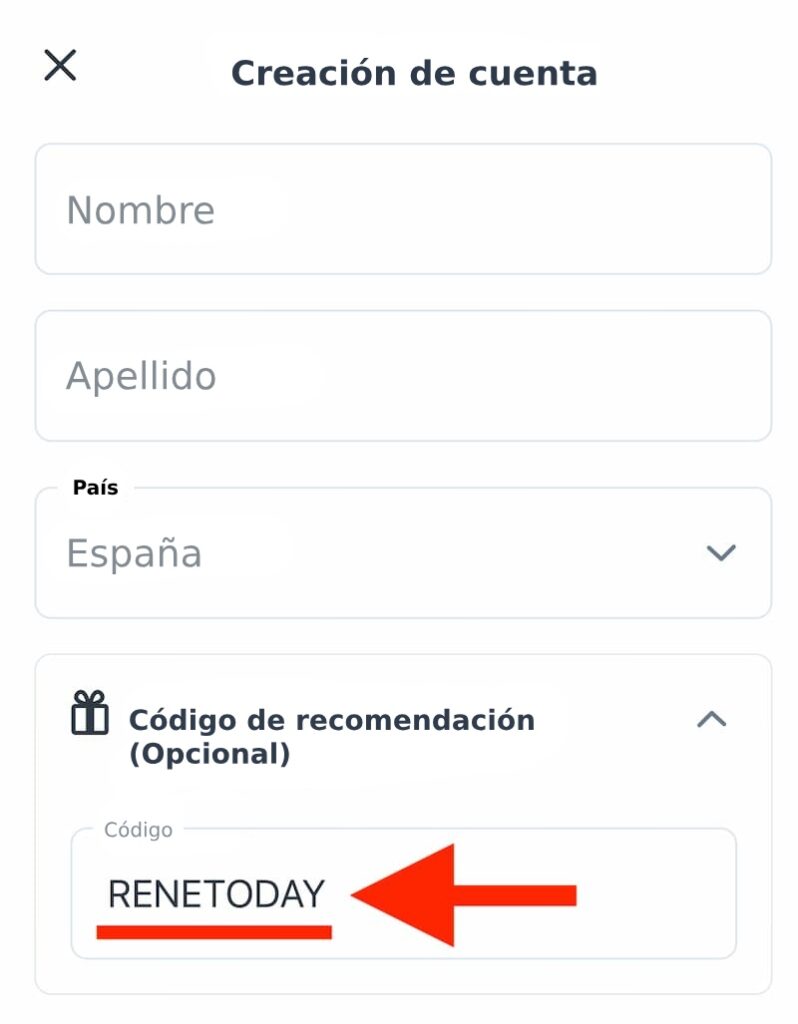Select the Creación de cuenta header

tap(413, 72)
